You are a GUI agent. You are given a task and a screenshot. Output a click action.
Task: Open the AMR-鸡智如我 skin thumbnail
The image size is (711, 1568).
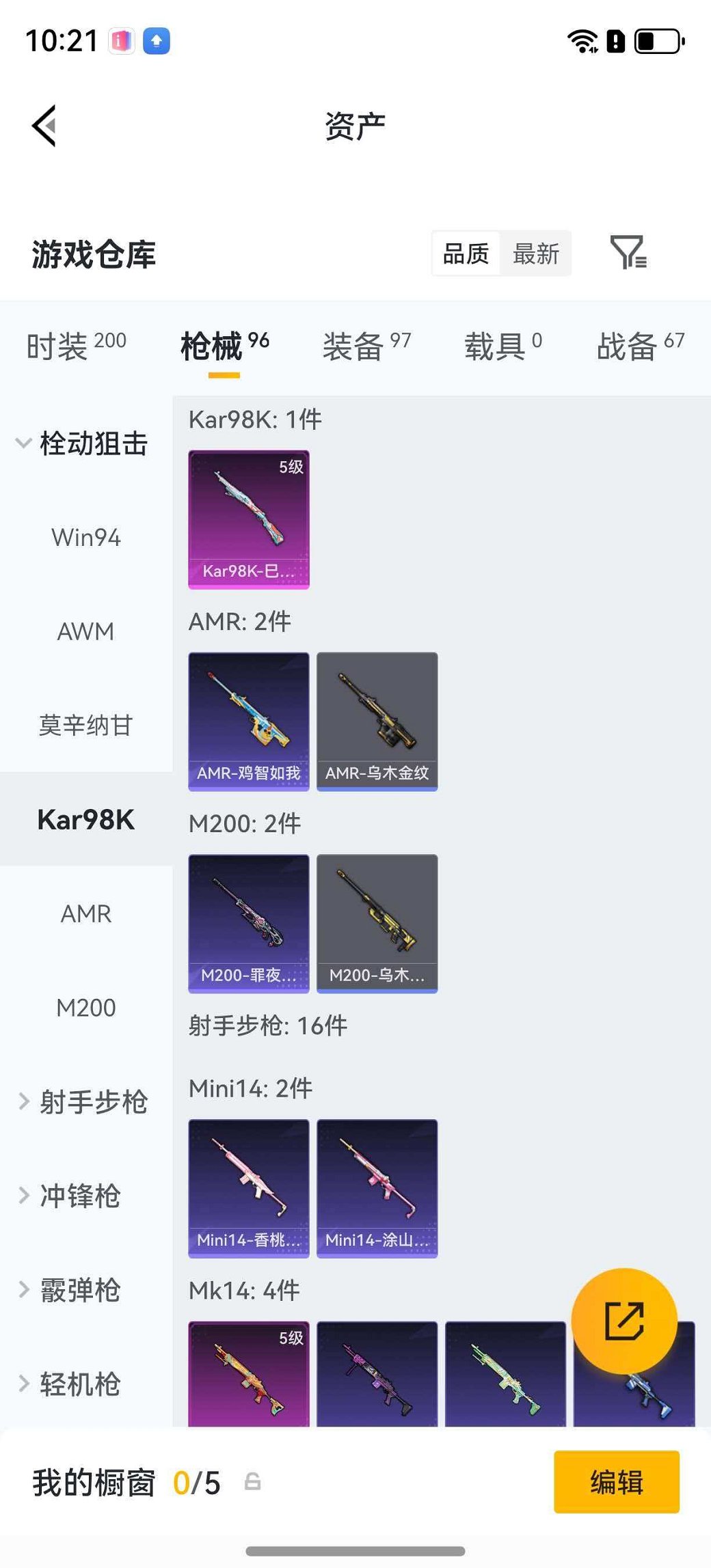[249, 721]
